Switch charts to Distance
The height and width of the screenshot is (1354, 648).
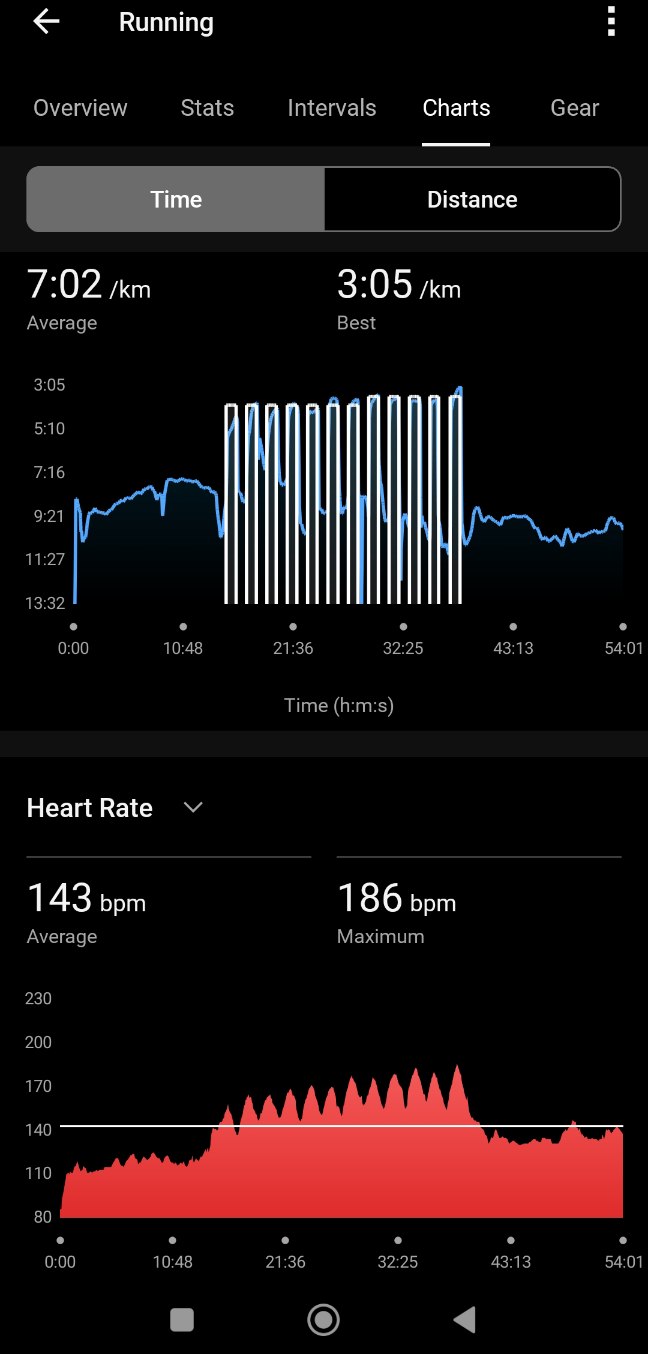[x=472, y=199]
